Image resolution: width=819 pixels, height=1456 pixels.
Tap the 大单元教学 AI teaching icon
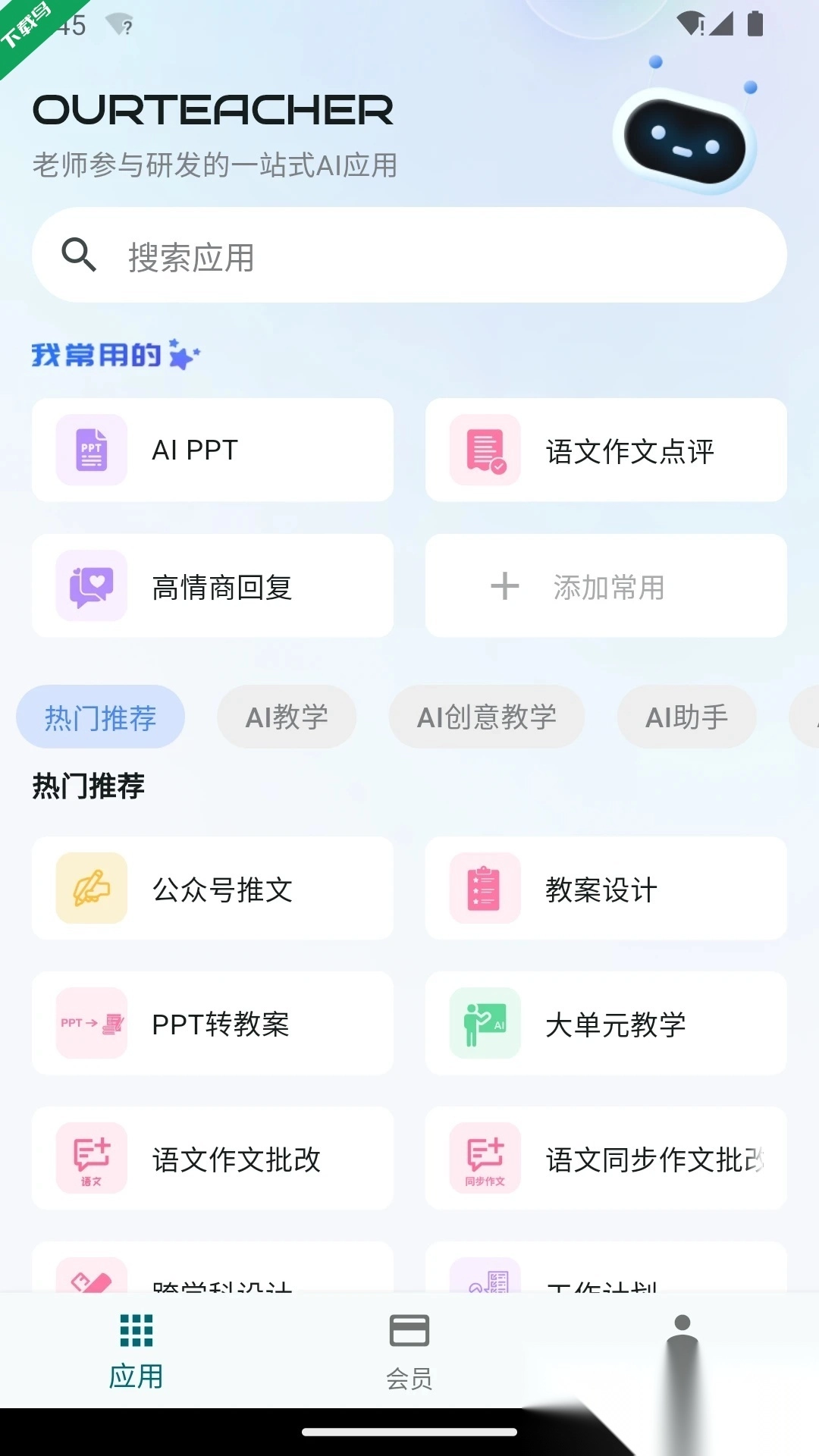coord(485,1024)
